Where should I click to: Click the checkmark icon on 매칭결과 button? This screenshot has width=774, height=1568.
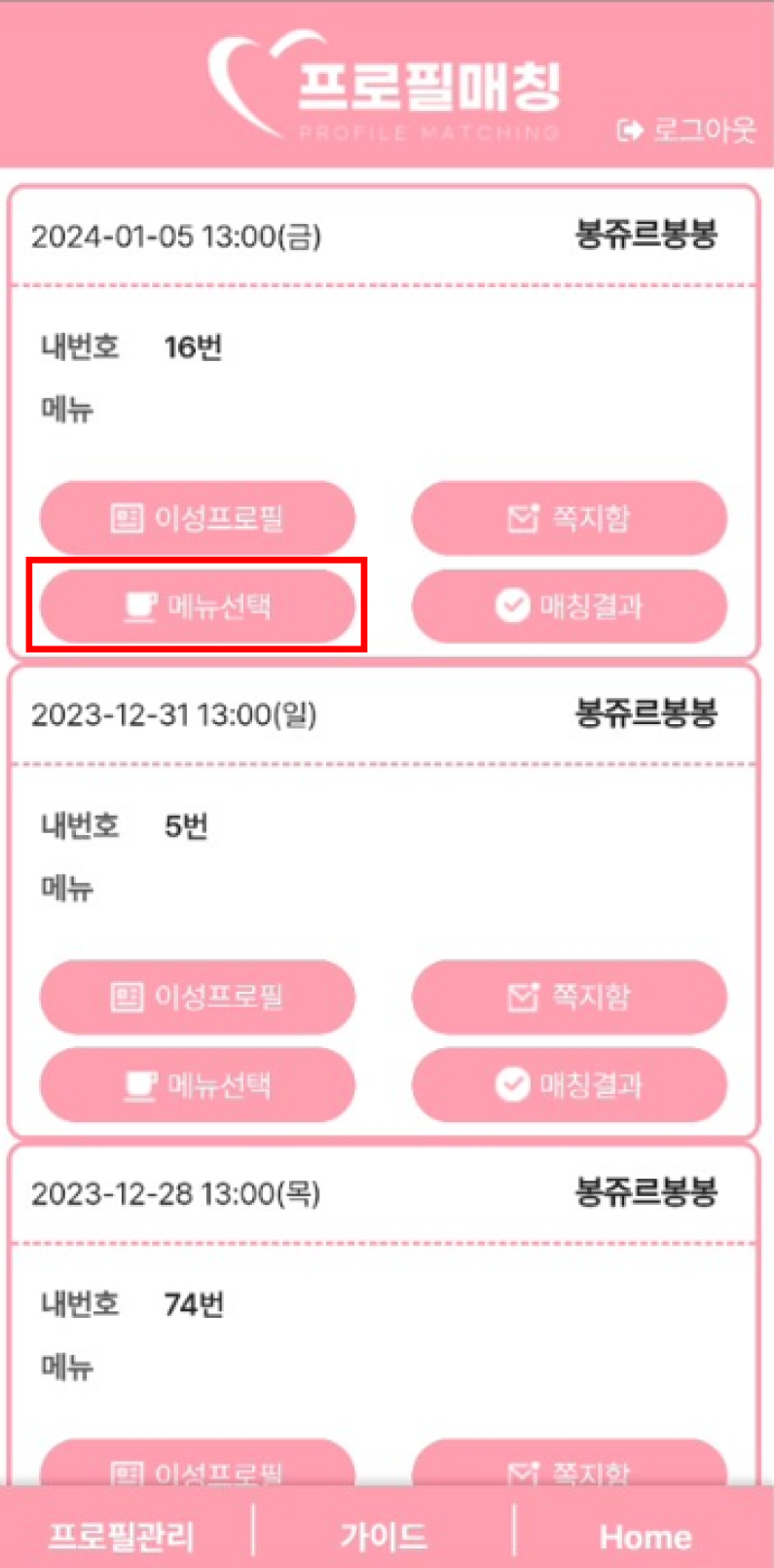[x=511, y=605]
